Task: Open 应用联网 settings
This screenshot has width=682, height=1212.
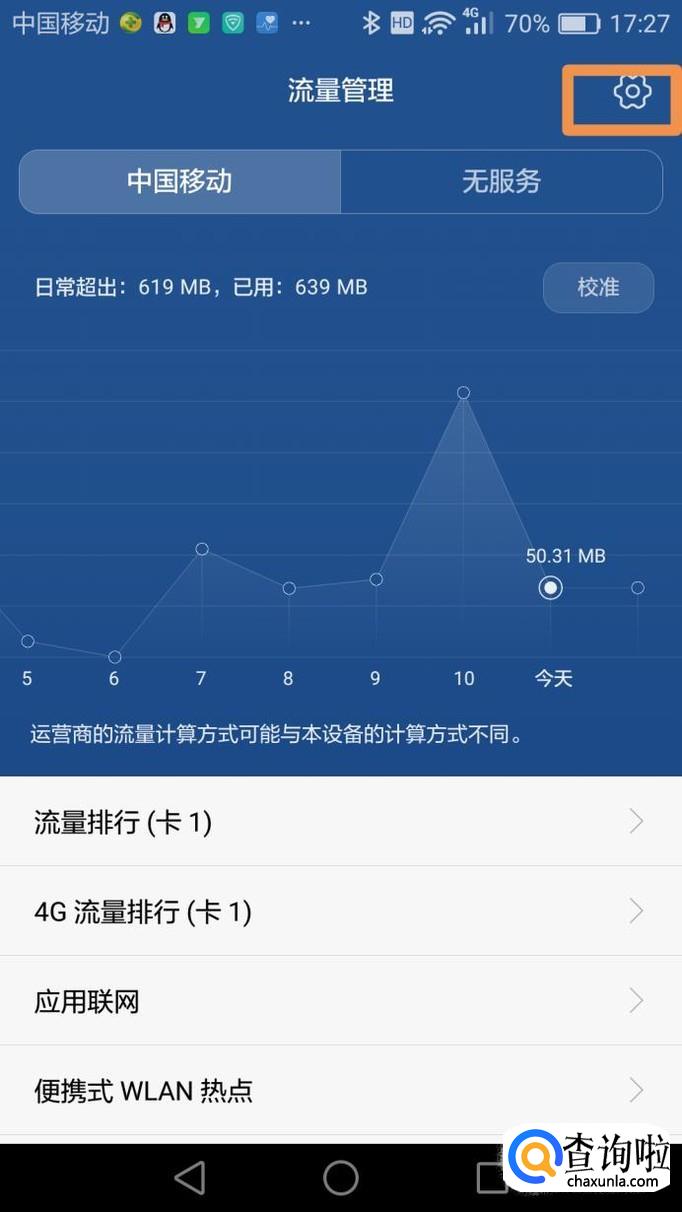Action: pos(340,1001)
